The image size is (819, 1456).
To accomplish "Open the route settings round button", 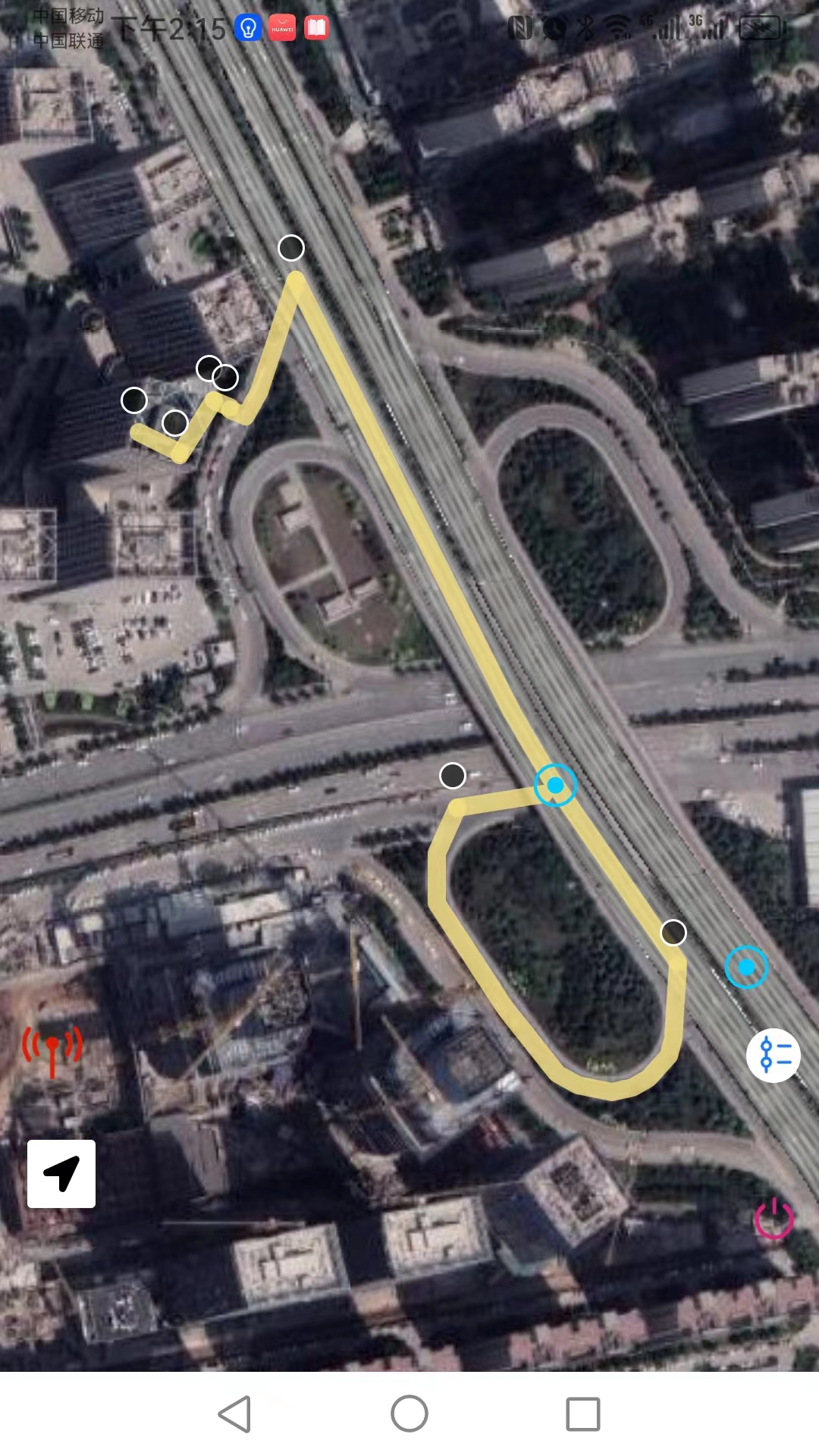I will click(773, 1055).
